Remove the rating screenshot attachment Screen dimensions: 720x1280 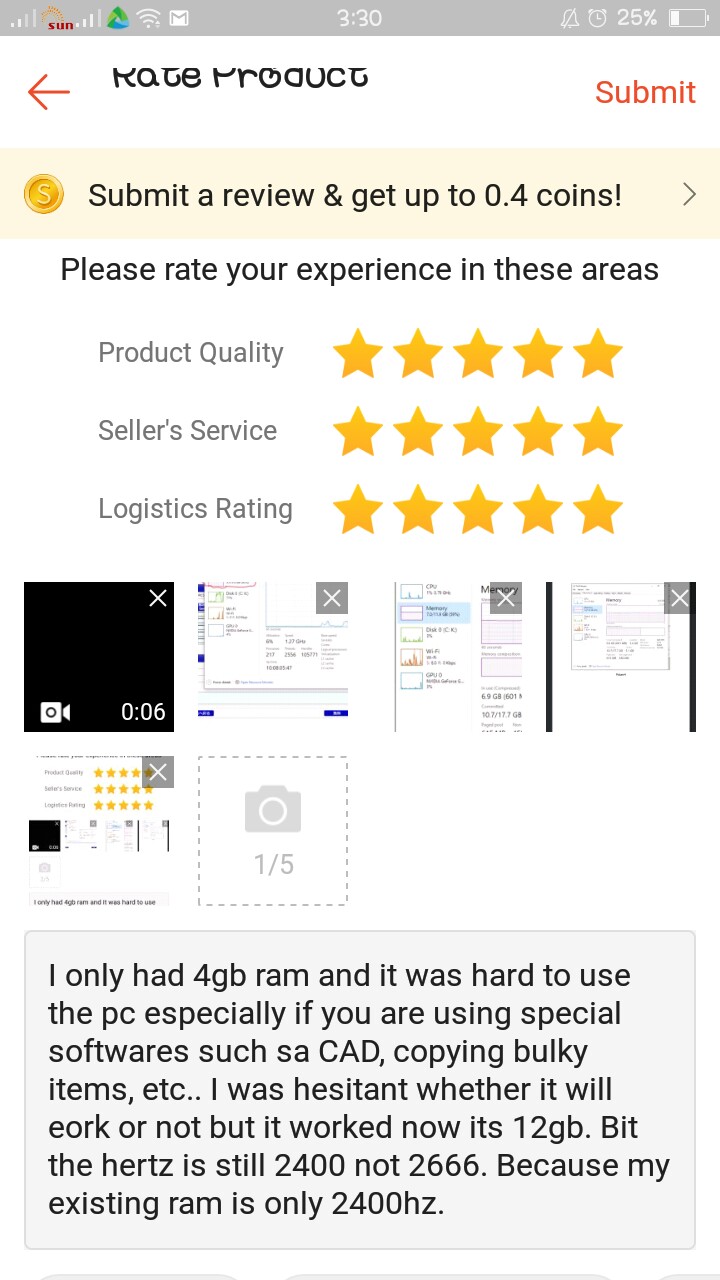click(x=158, y=772)
